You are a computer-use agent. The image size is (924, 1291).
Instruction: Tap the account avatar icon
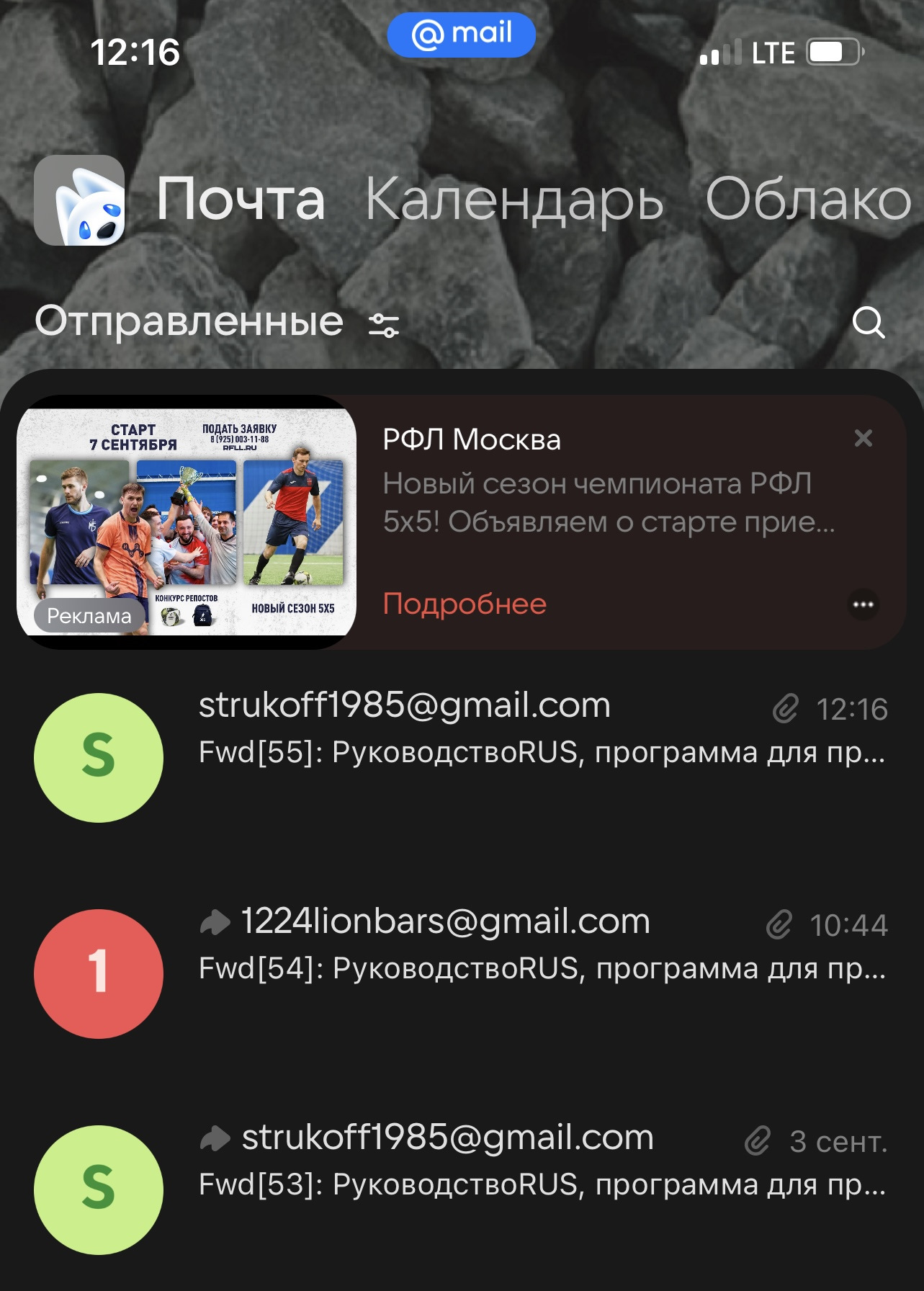click(79, 200)
